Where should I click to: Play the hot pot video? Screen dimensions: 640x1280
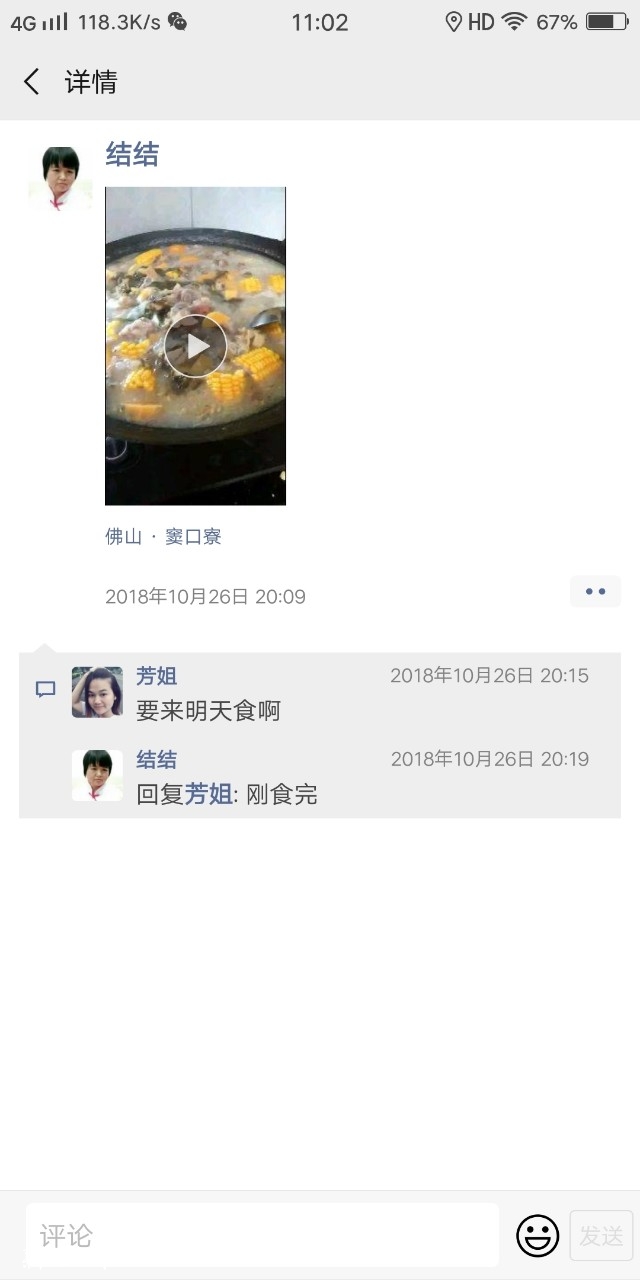(x=196, y=346)
